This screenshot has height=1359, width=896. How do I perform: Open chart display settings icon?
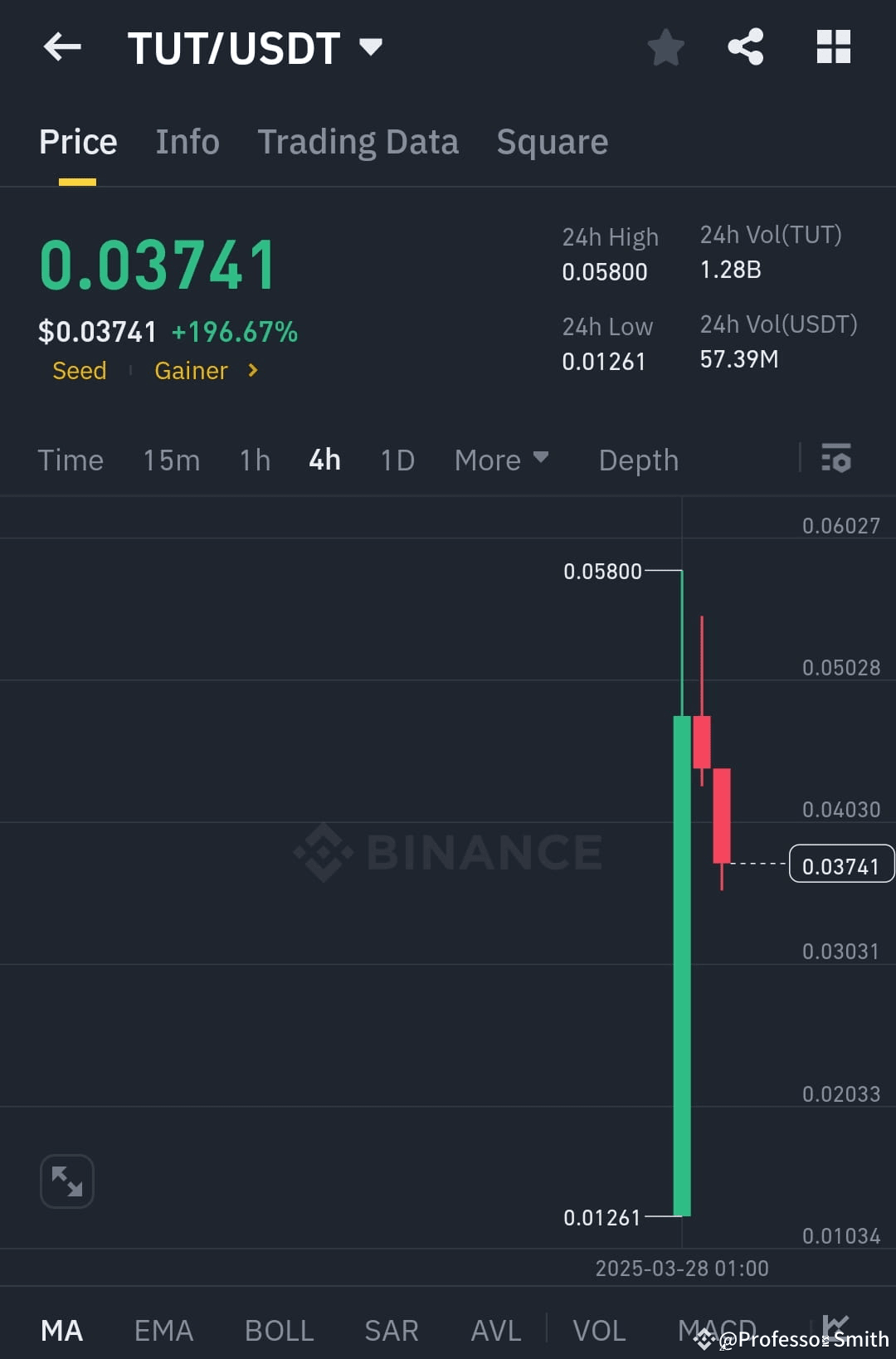click(837, 459)
